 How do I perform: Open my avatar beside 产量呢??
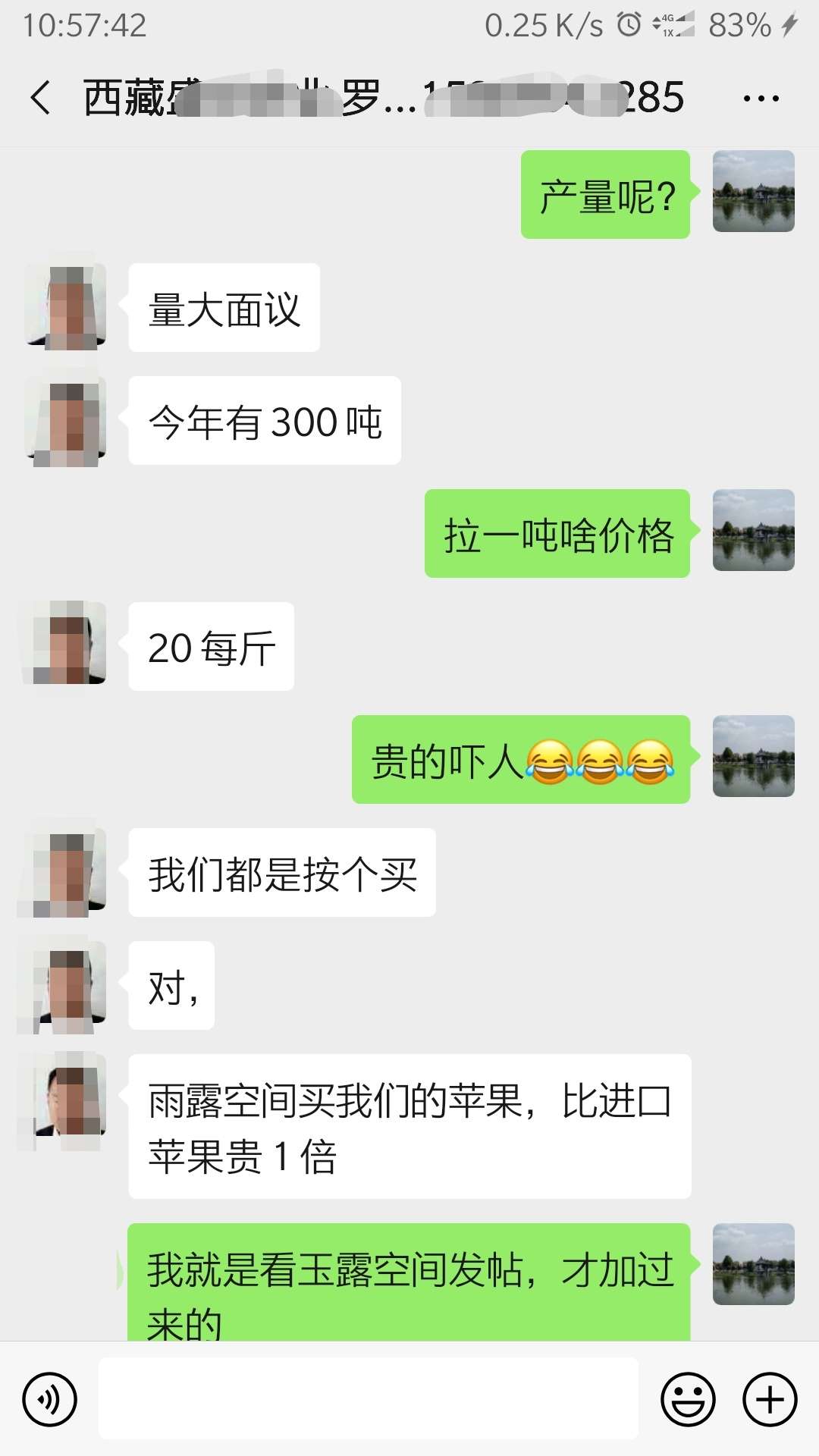point(753,191)
